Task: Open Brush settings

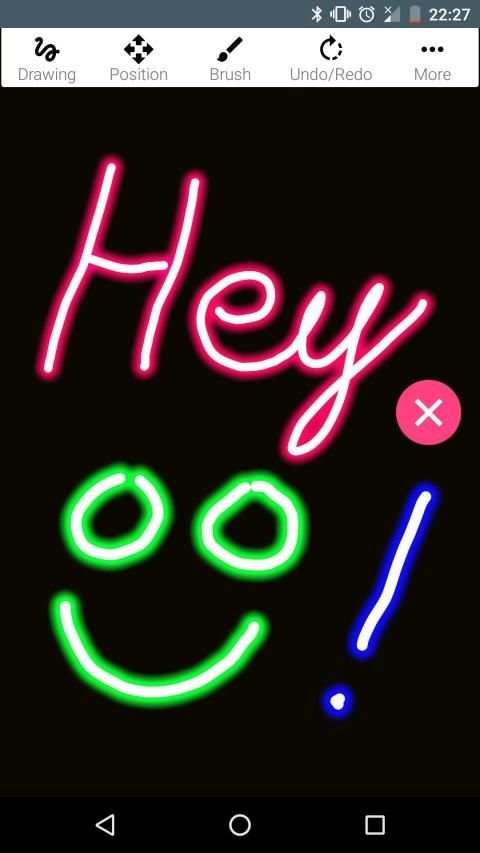Action: click(230, 58)
